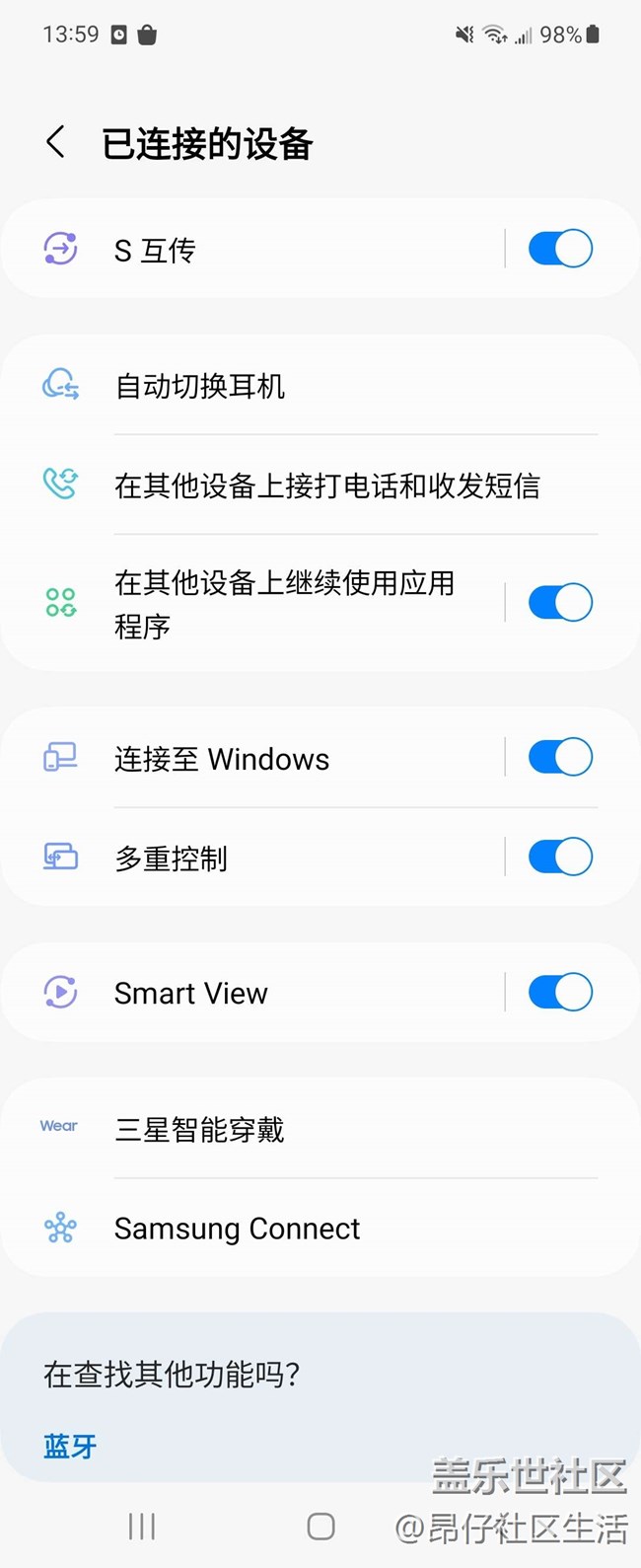Turn off the S 互传 switch
Viewport: 641px width, 1568px height.
click(x=560, y=249)
